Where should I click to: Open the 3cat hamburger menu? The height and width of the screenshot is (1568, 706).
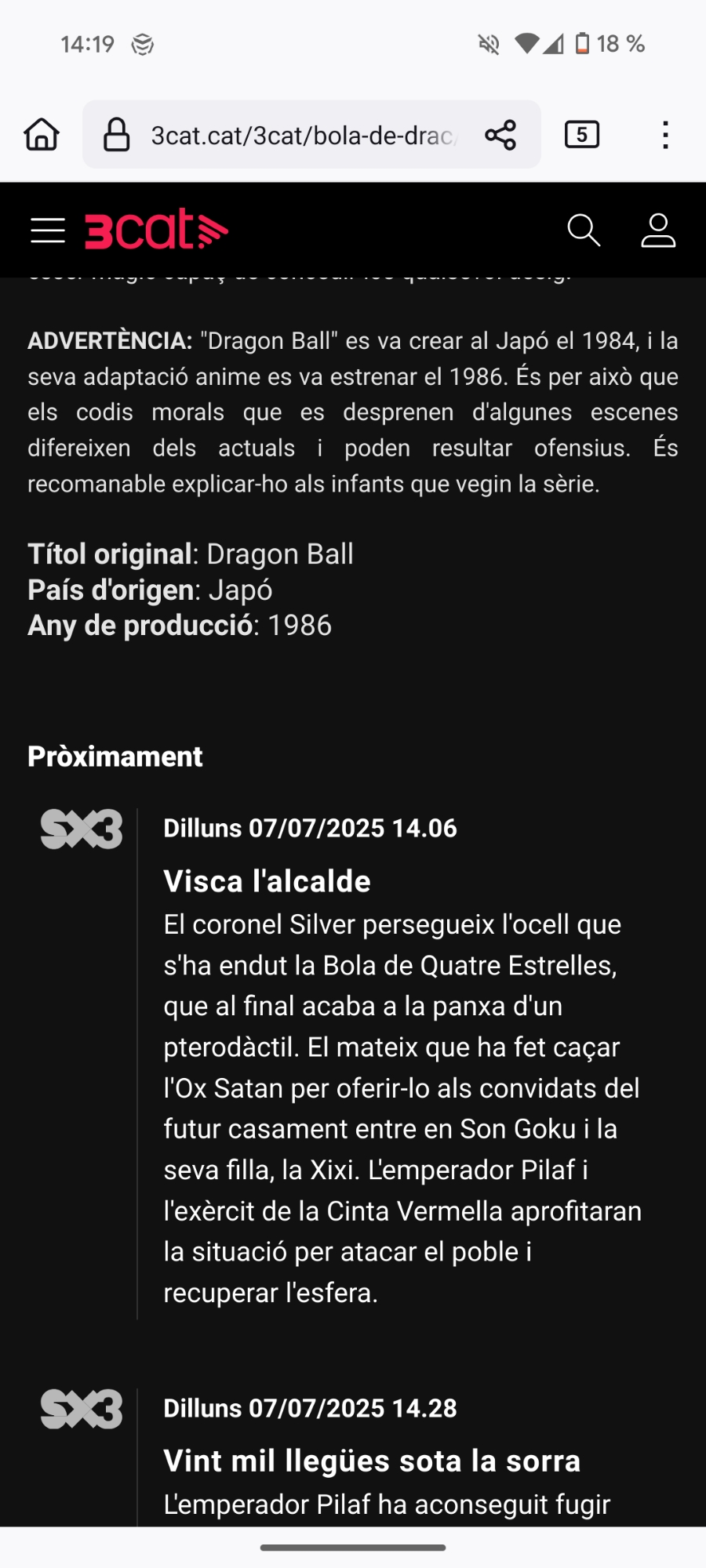click(48, 230)
